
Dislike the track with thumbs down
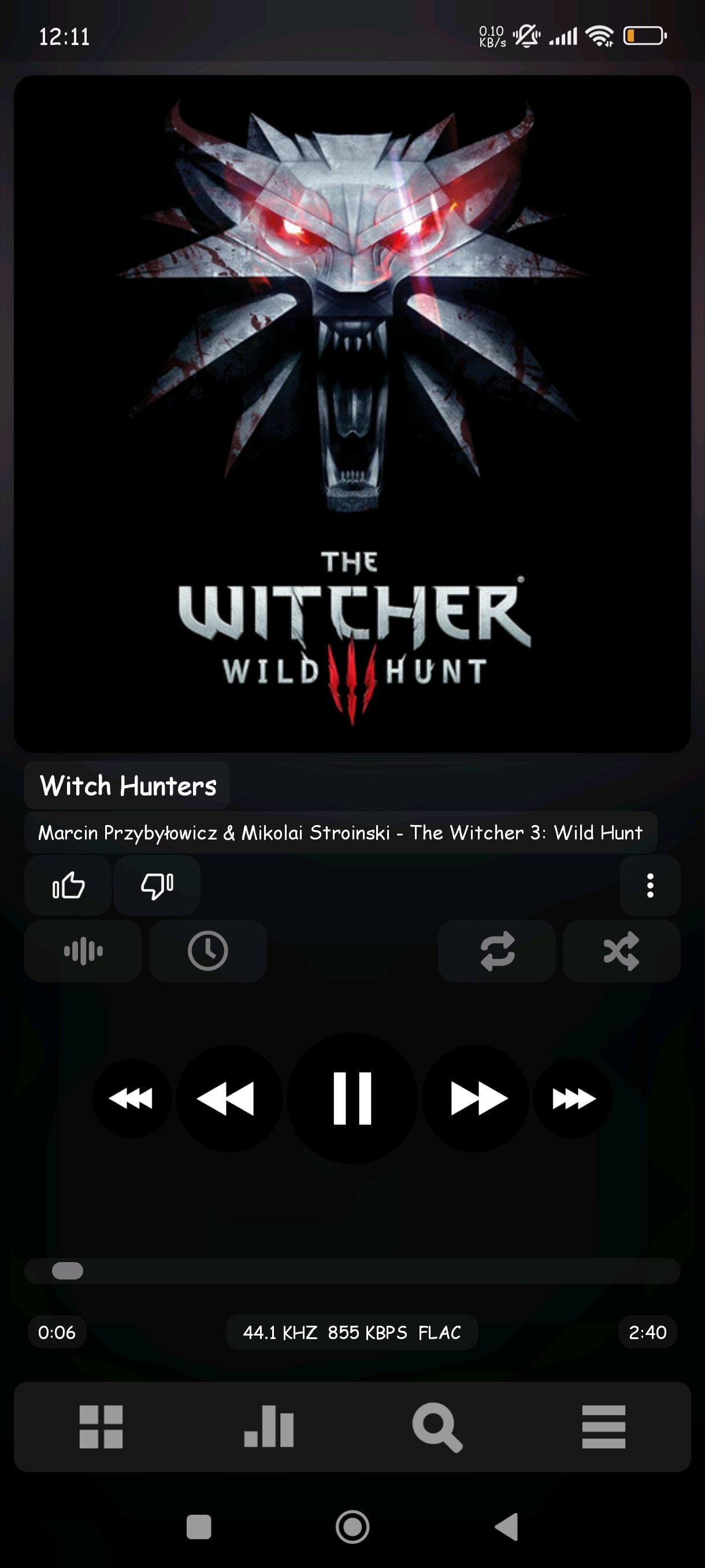[157, 885]
